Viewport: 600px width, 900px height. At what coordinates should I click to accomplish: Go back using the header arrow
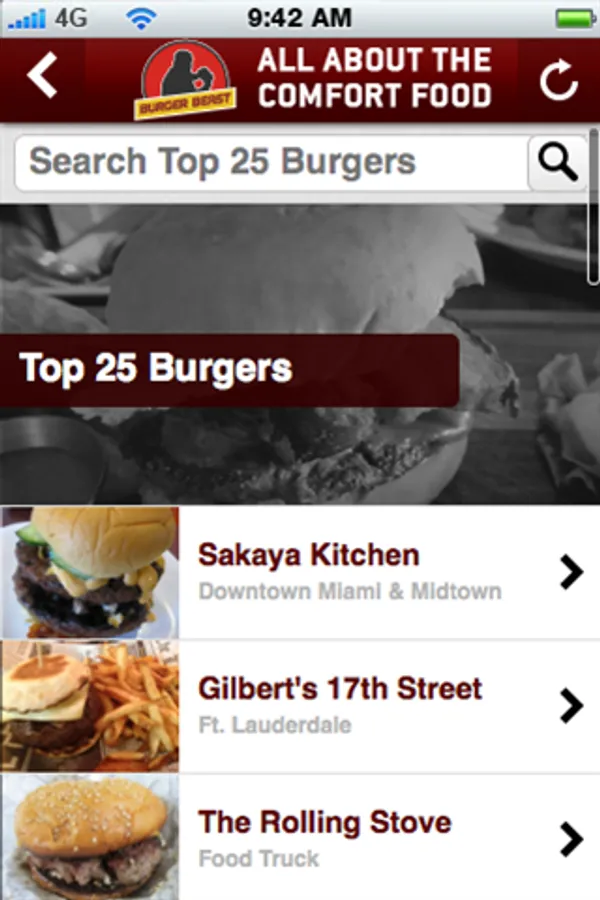42,77
